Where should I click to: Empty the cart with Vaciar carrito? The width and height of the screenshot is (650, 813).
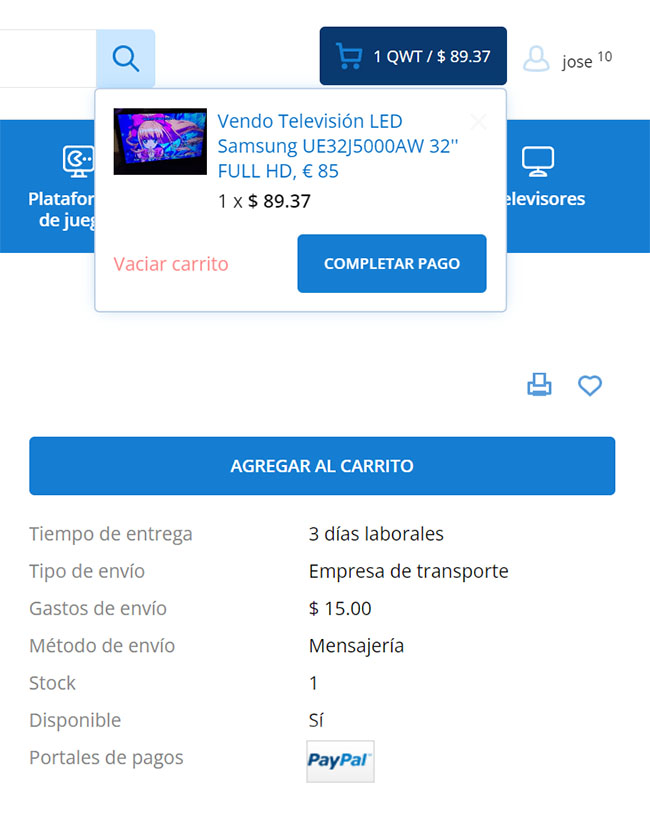point(171,264)
